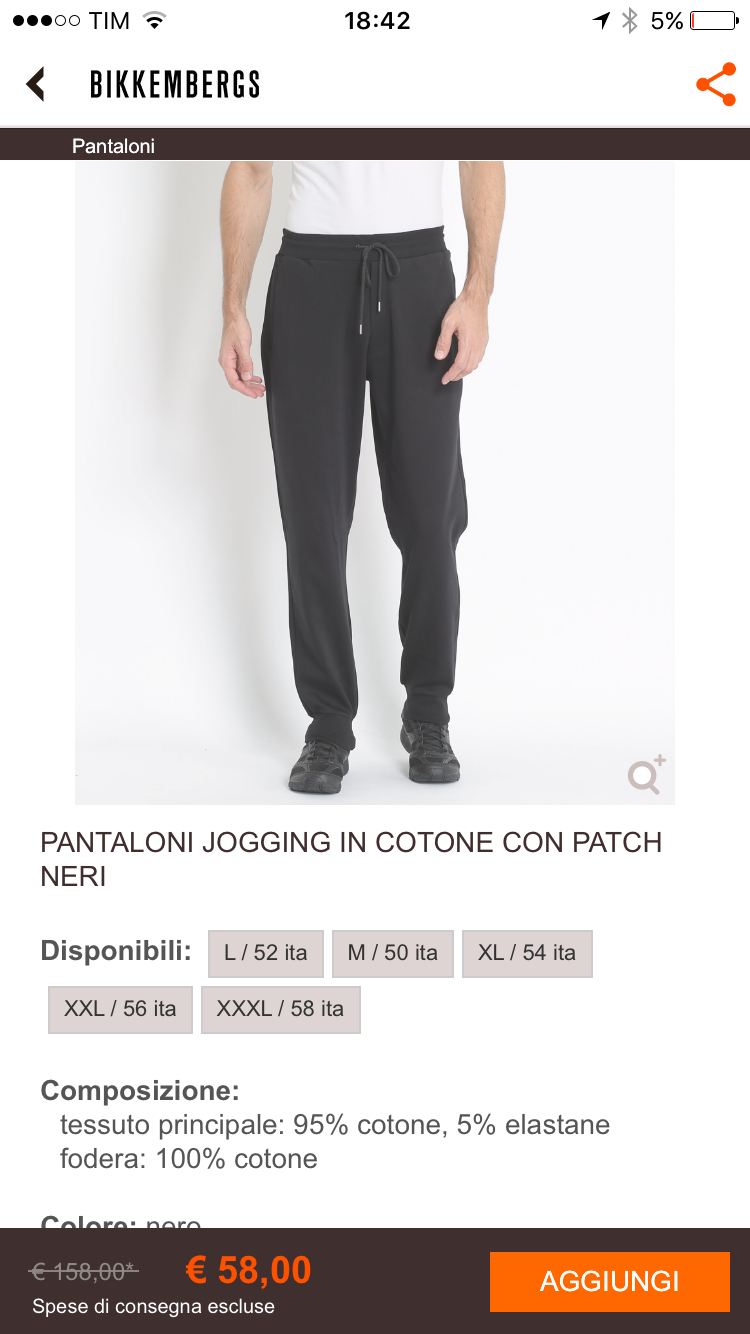Choose size XXXL / 58 ita
Viewport: 750px width, 1334px height.
pyautogui.click(x=280, y=1009)
